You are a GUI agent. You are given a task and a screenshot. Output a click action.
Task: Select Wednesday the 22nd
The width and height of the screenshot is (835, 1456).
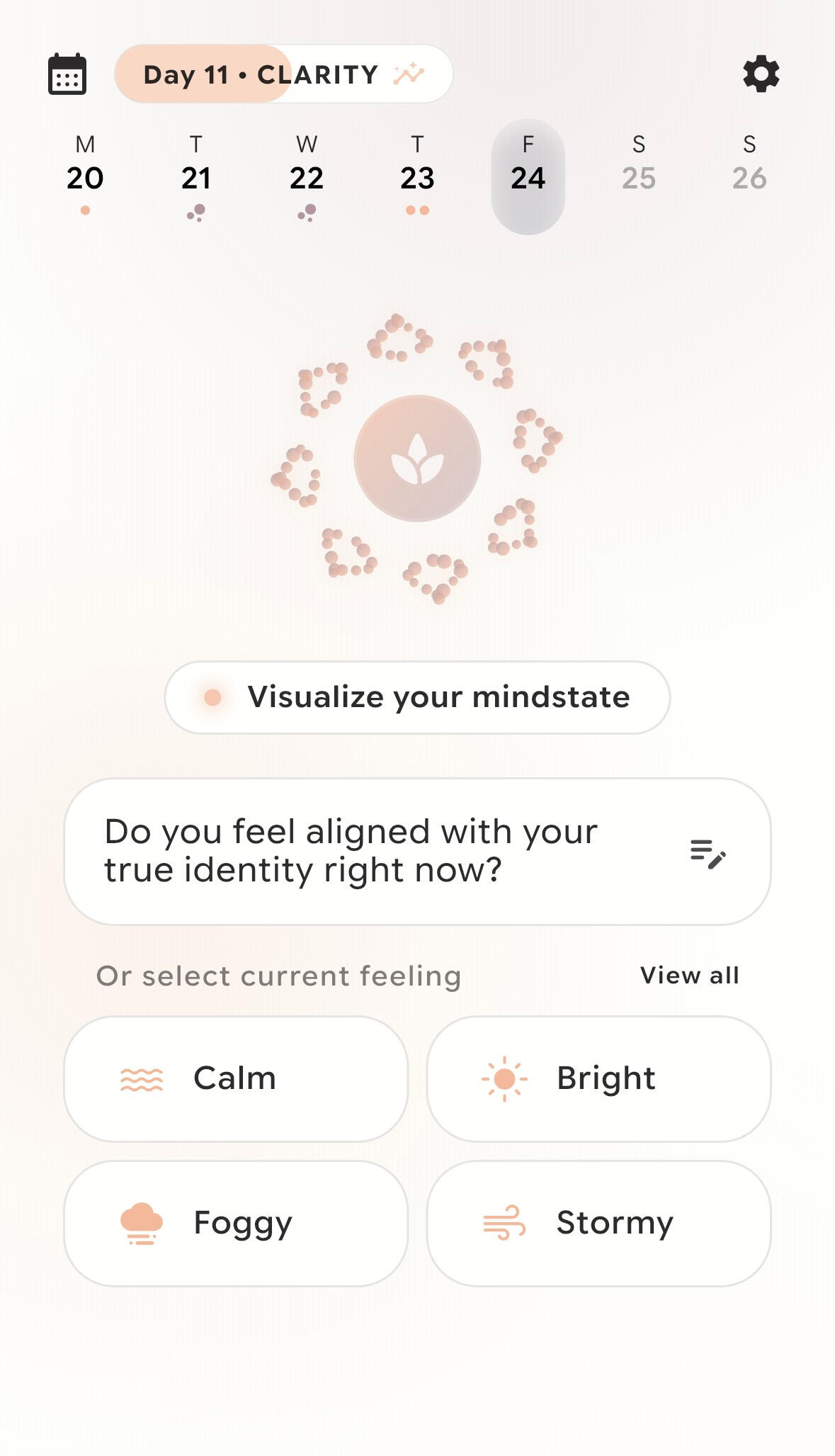tap(307, 177)
